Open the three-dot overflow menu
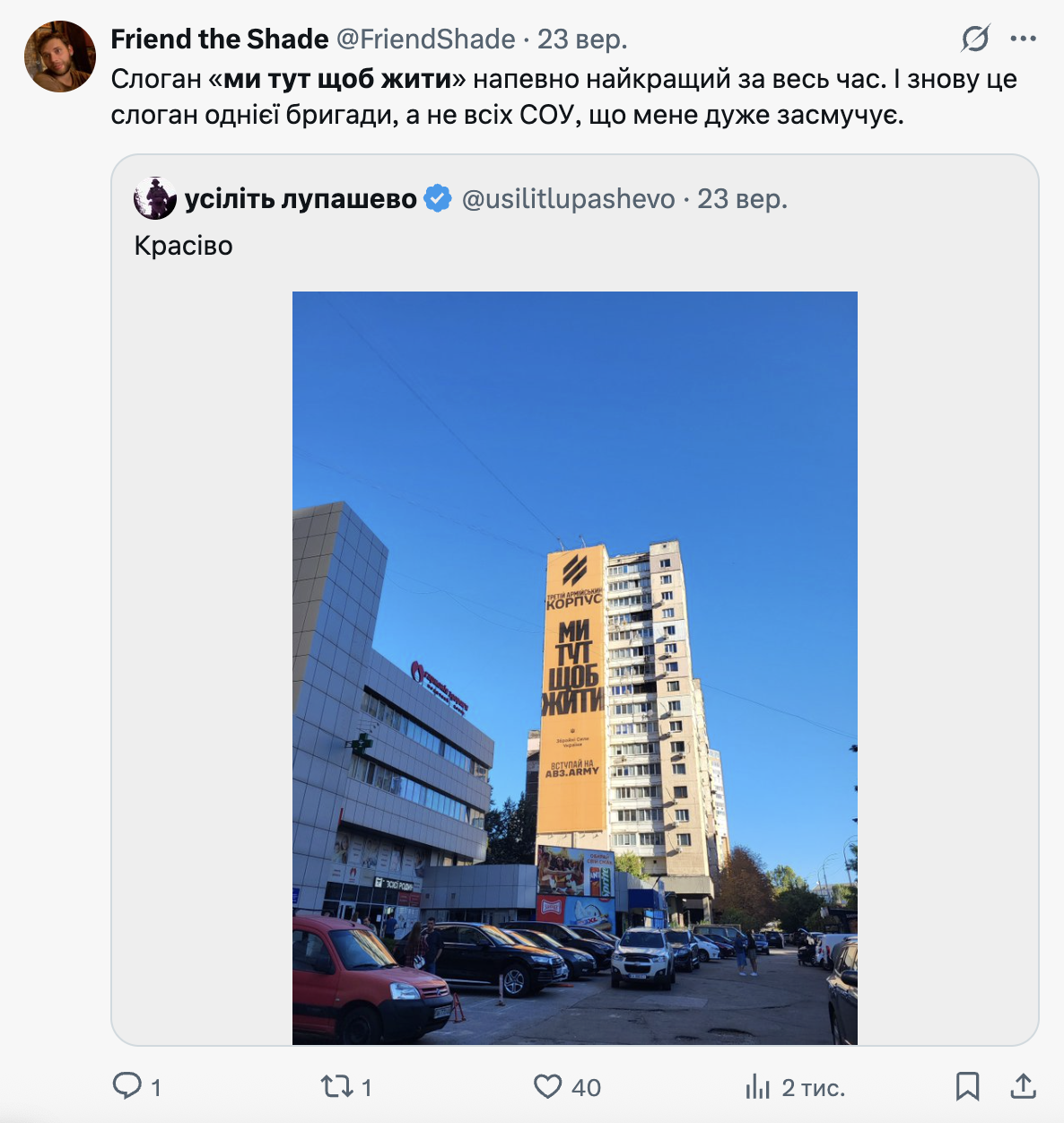 [x=1023, y=39]
